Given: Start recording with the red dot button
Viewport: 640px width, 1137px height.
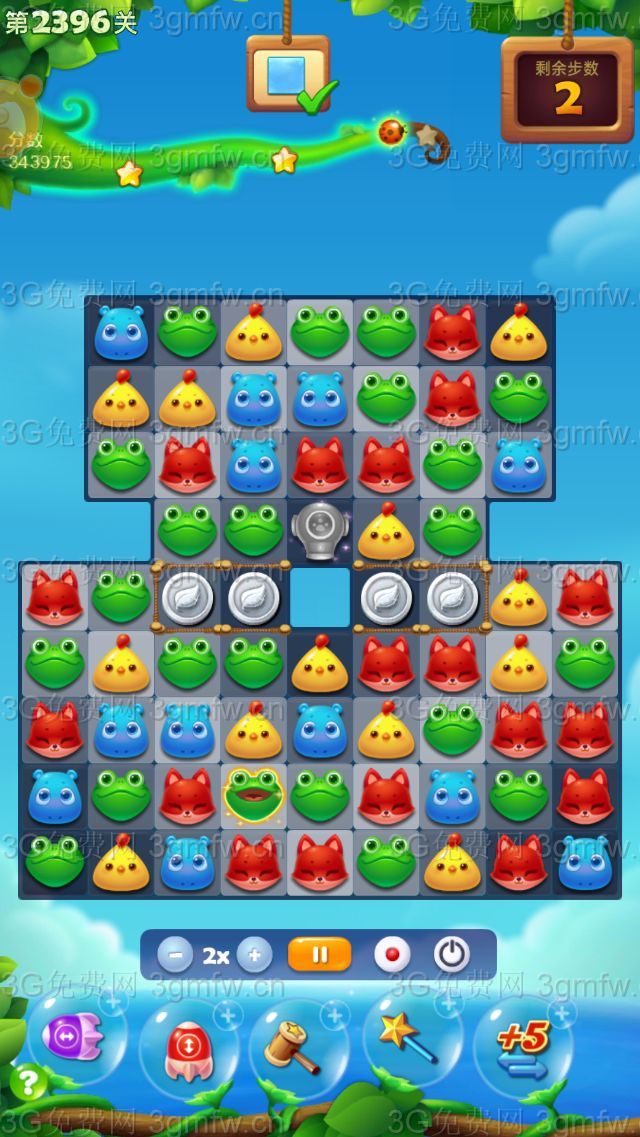Looking at the screenshot, I should point(392,955).
